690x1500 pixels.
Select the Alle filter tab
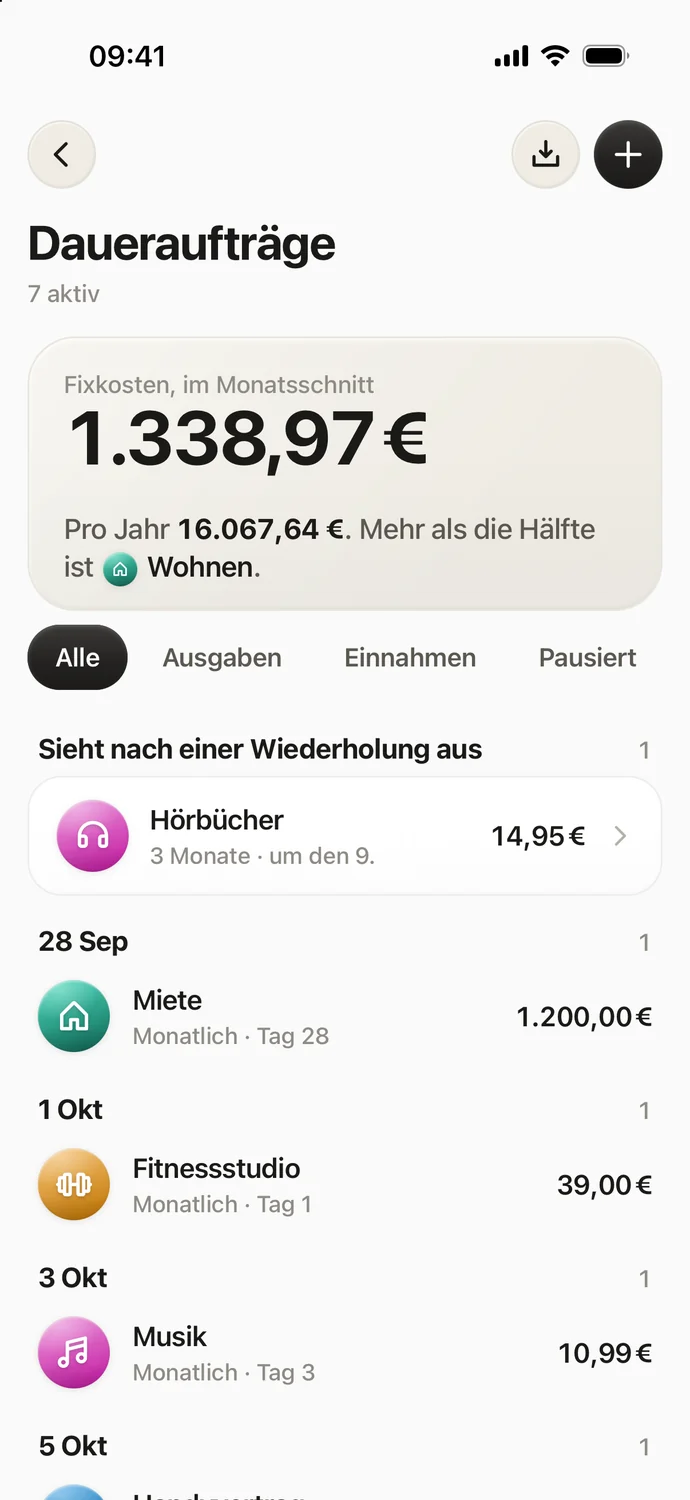(x=78, y=657)
